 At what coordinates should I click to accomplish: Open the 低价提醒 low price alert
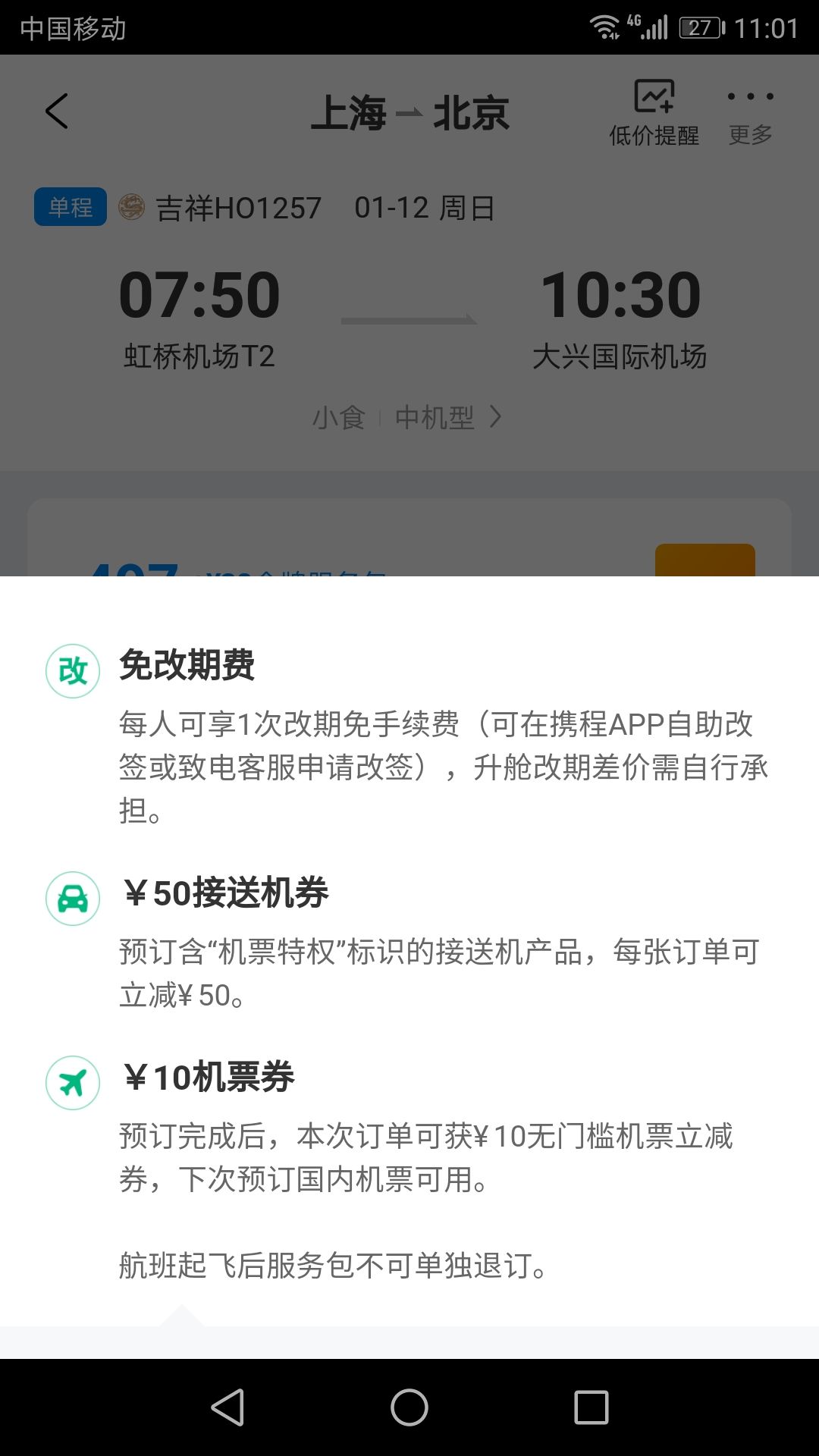(x=654, y=112)
